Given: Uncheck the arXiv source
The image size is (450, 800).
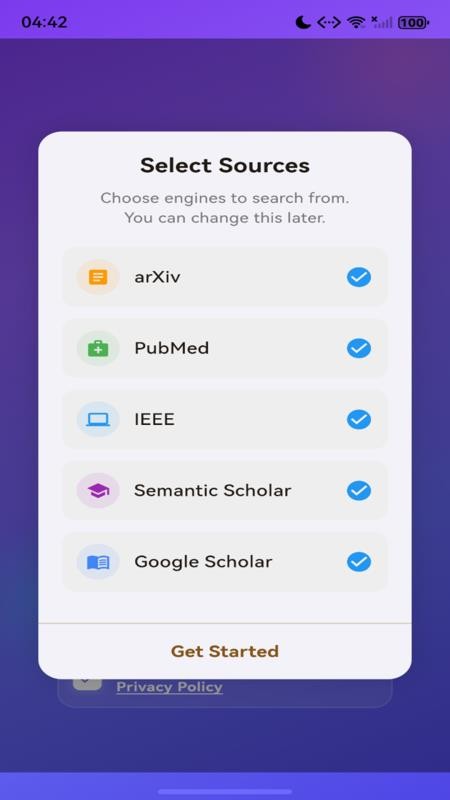Looking at the screenshot, I should (x=359, y=277).
